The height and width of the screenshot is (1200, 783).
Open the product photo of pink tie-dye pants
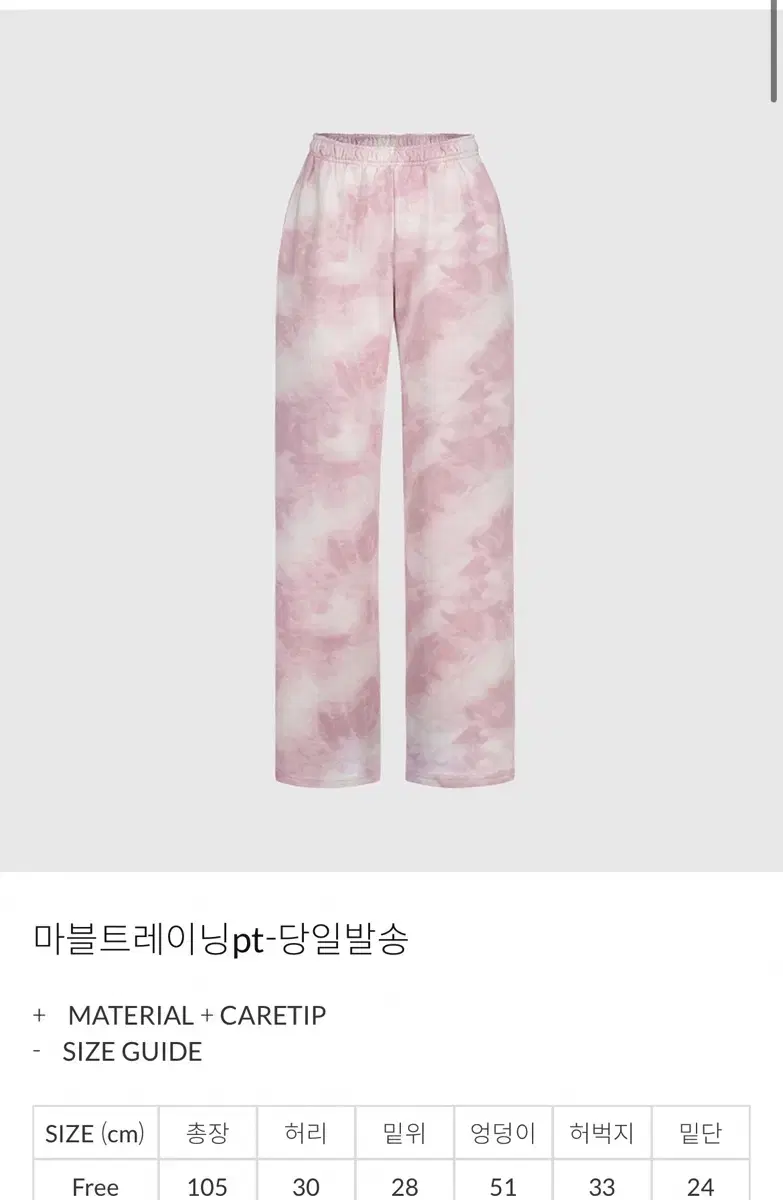(x=391, y=450)
